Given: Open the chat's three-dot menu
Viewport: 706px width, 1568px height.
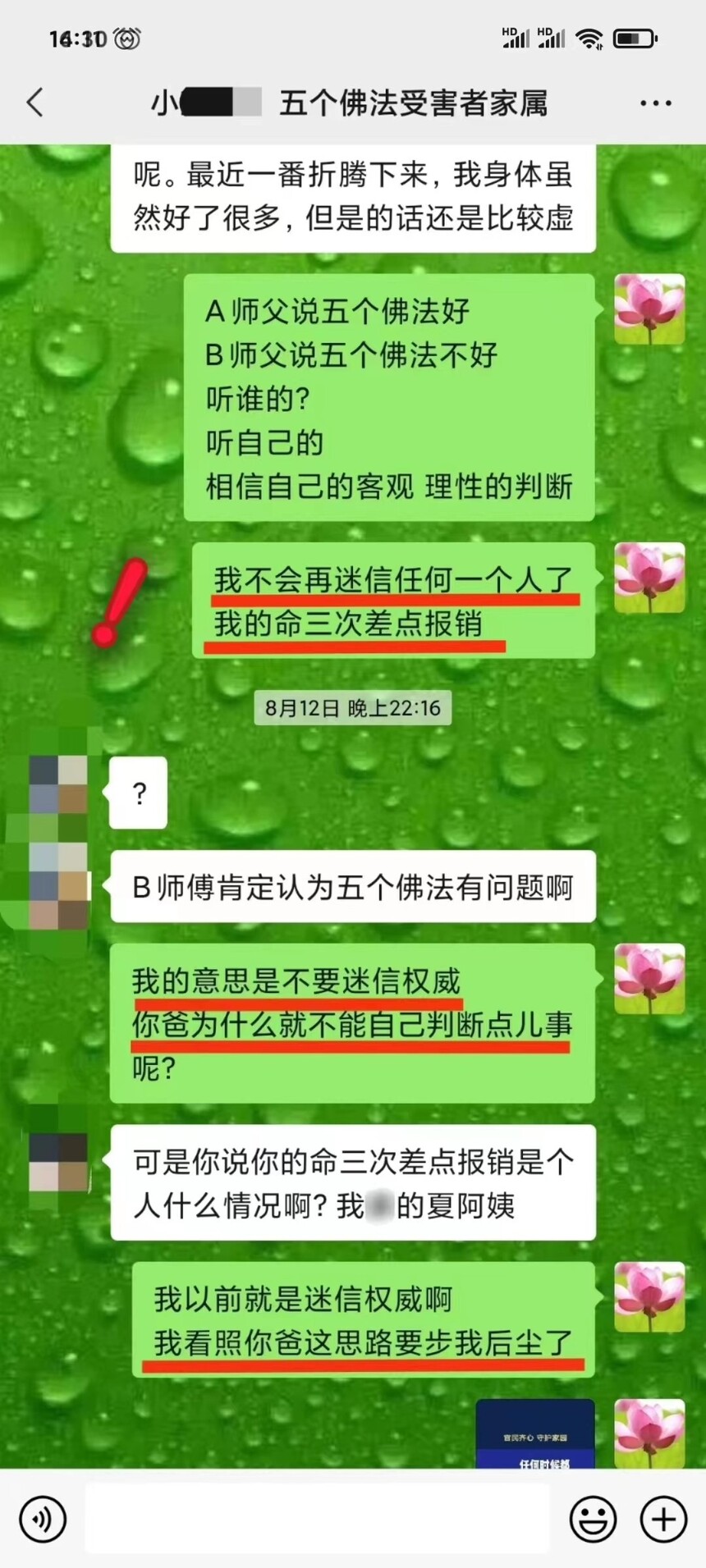Looking at the screenshot, I should [x=655, y=103].
